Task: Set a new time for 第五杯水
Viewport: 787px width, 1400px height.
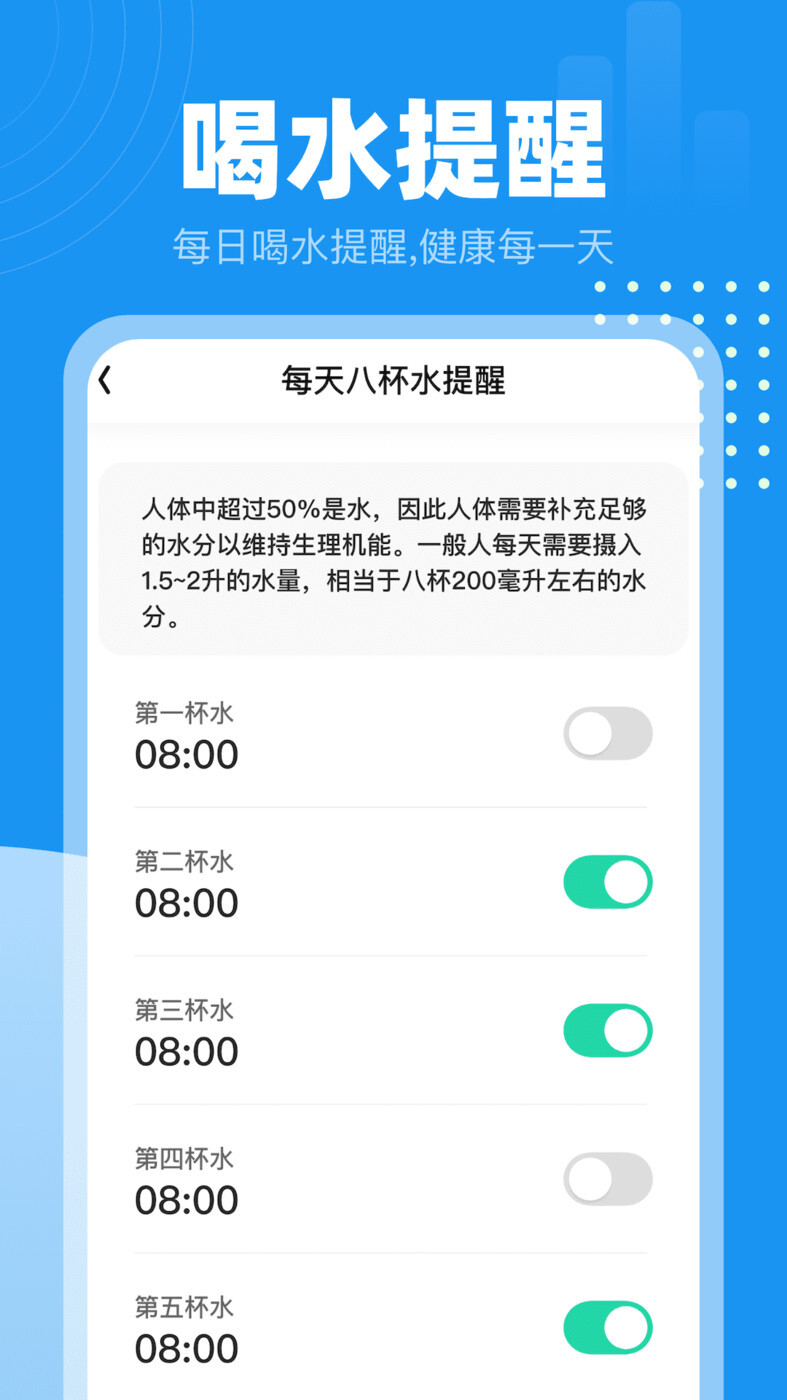Action: [186, 1349]
